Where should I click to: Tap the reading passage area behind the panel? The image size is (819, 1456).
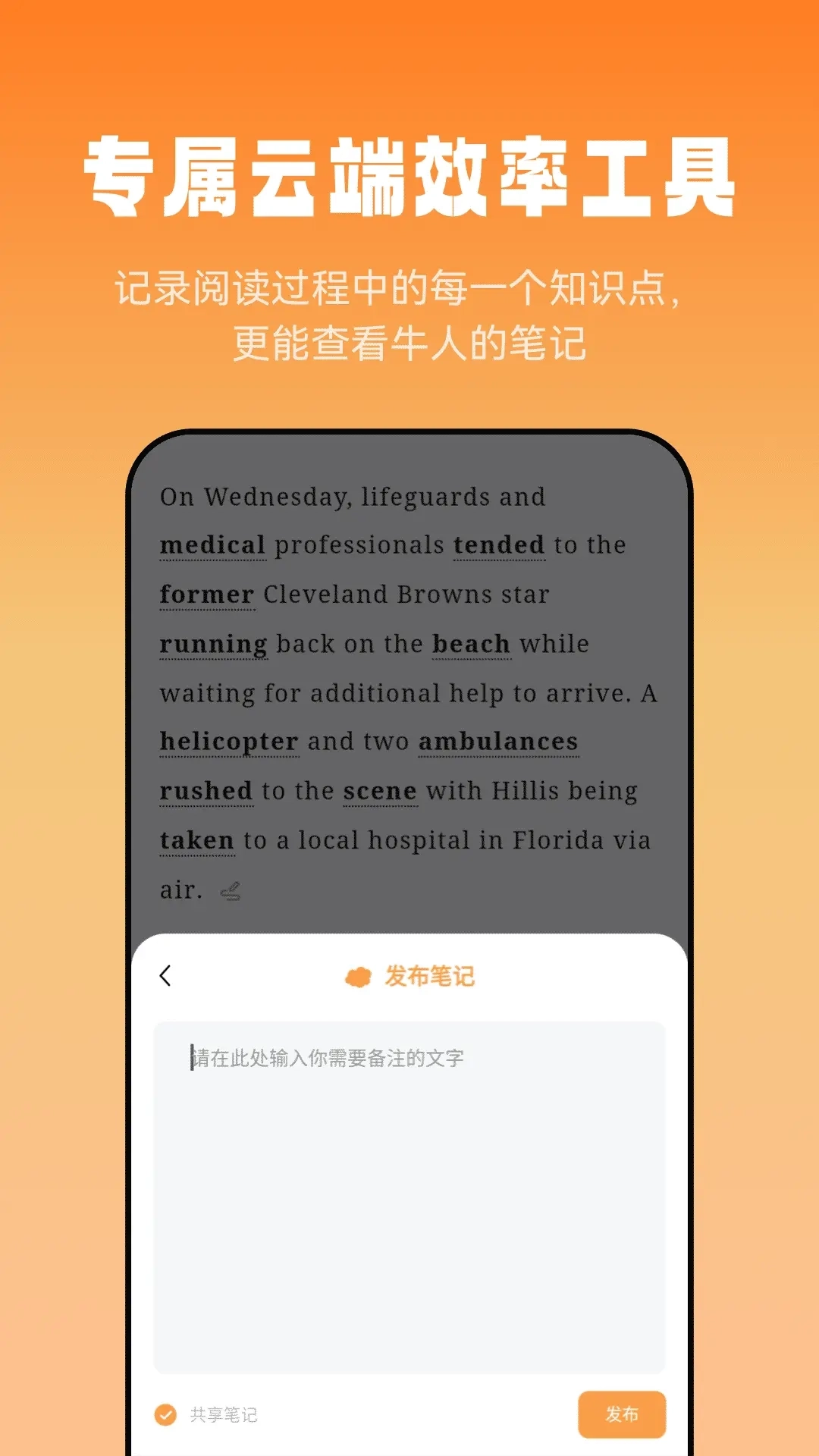(409, 692)
